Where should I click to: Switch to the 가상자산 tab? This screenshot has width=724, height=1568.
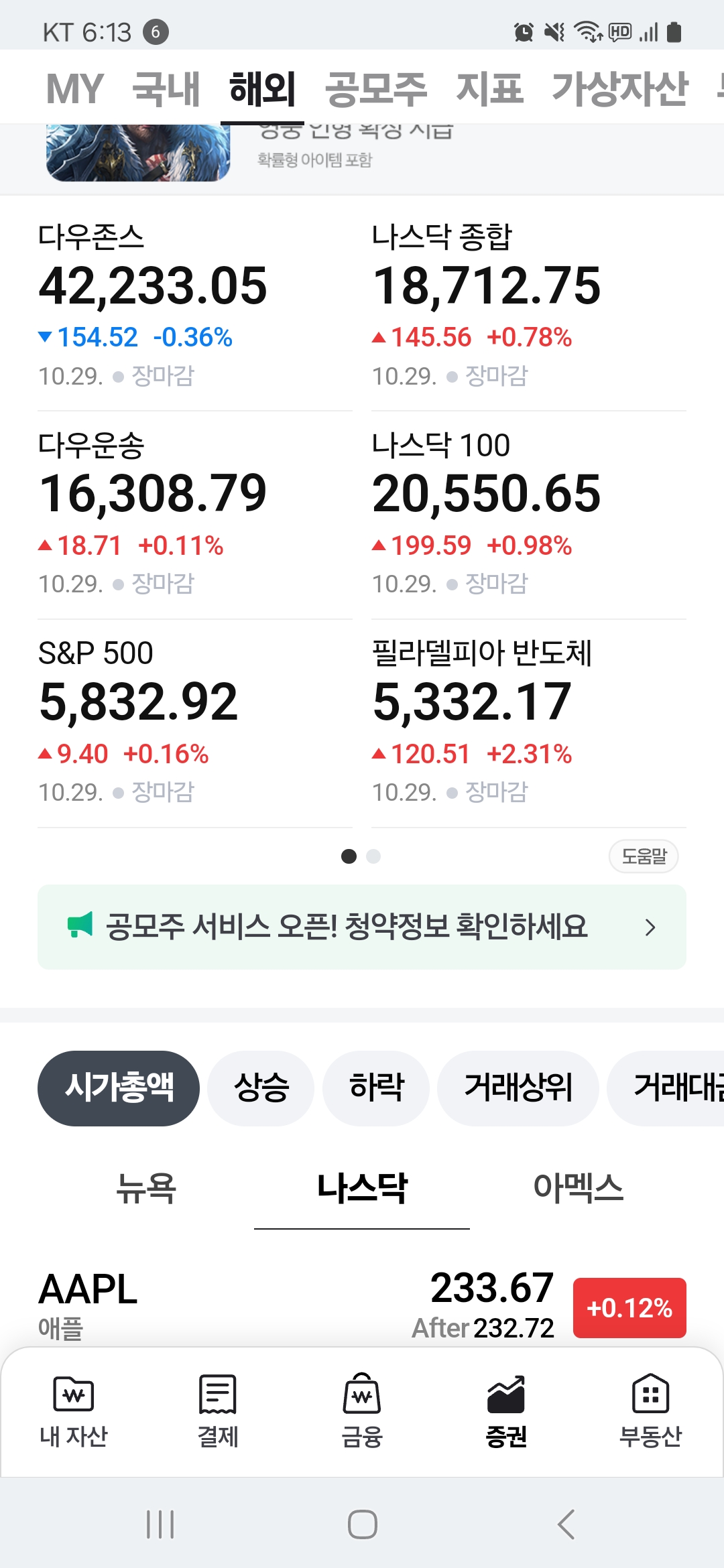tap(620, 88)
